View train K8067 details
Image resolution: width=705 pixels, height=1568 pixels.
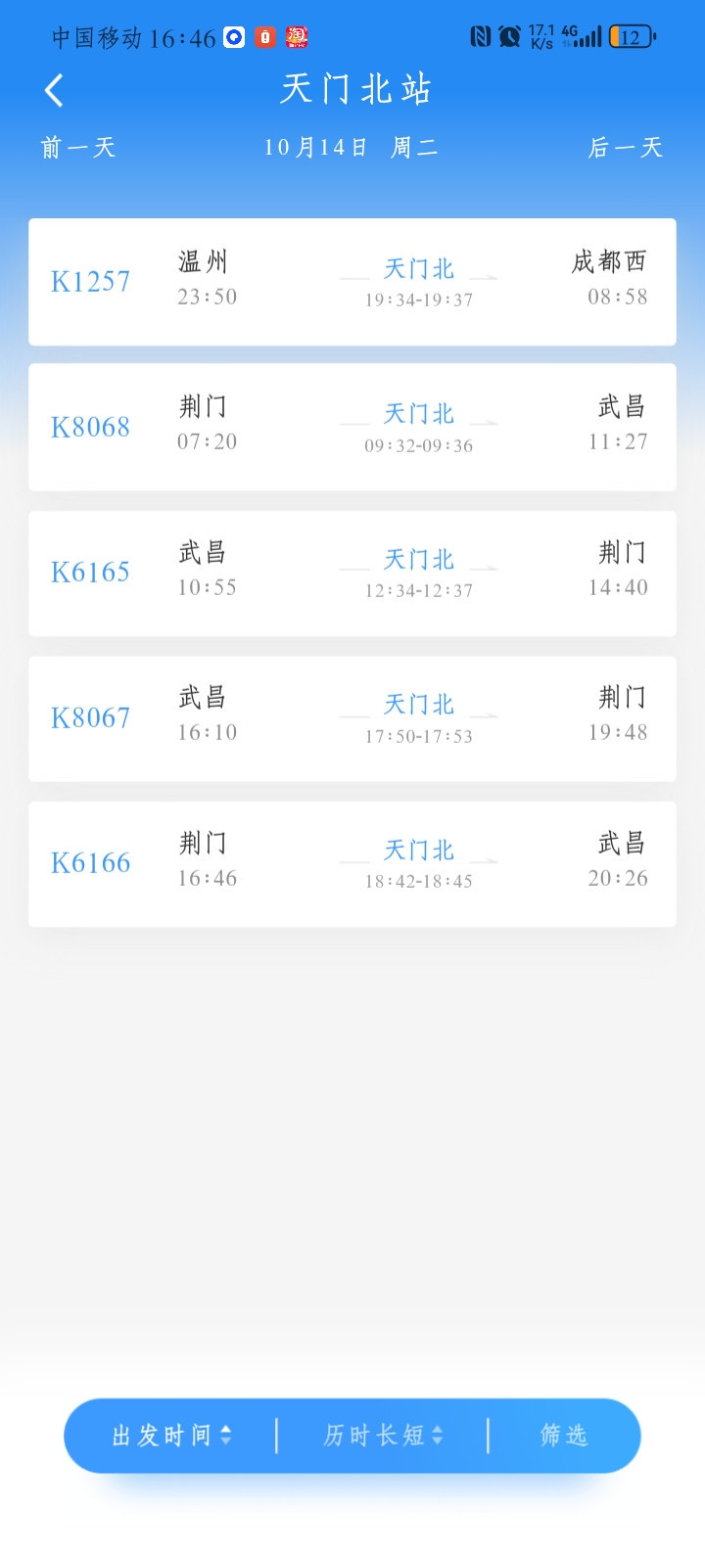click(352, 718)
